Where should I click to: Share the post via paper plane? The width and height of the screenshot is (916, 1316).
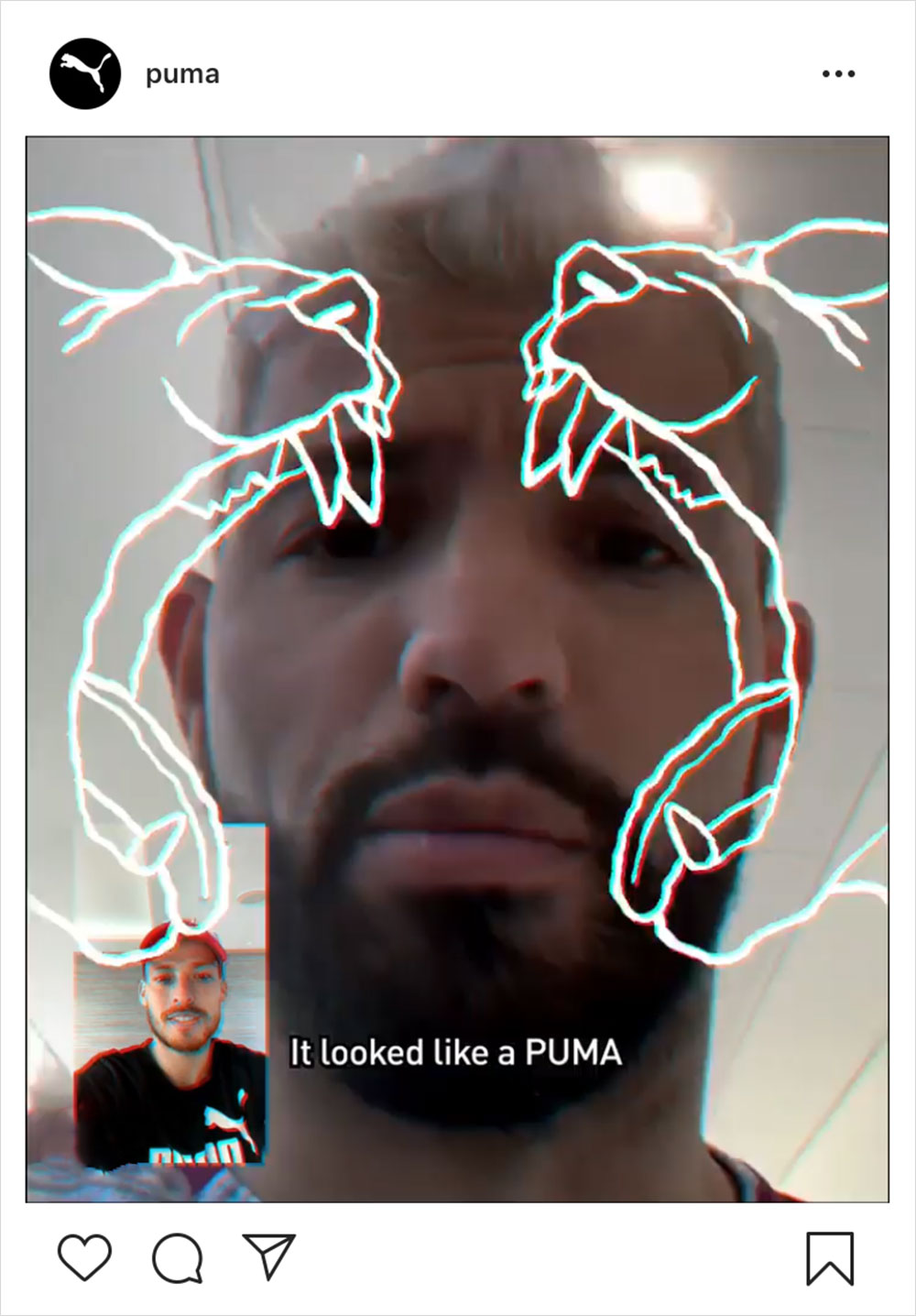268,1256
